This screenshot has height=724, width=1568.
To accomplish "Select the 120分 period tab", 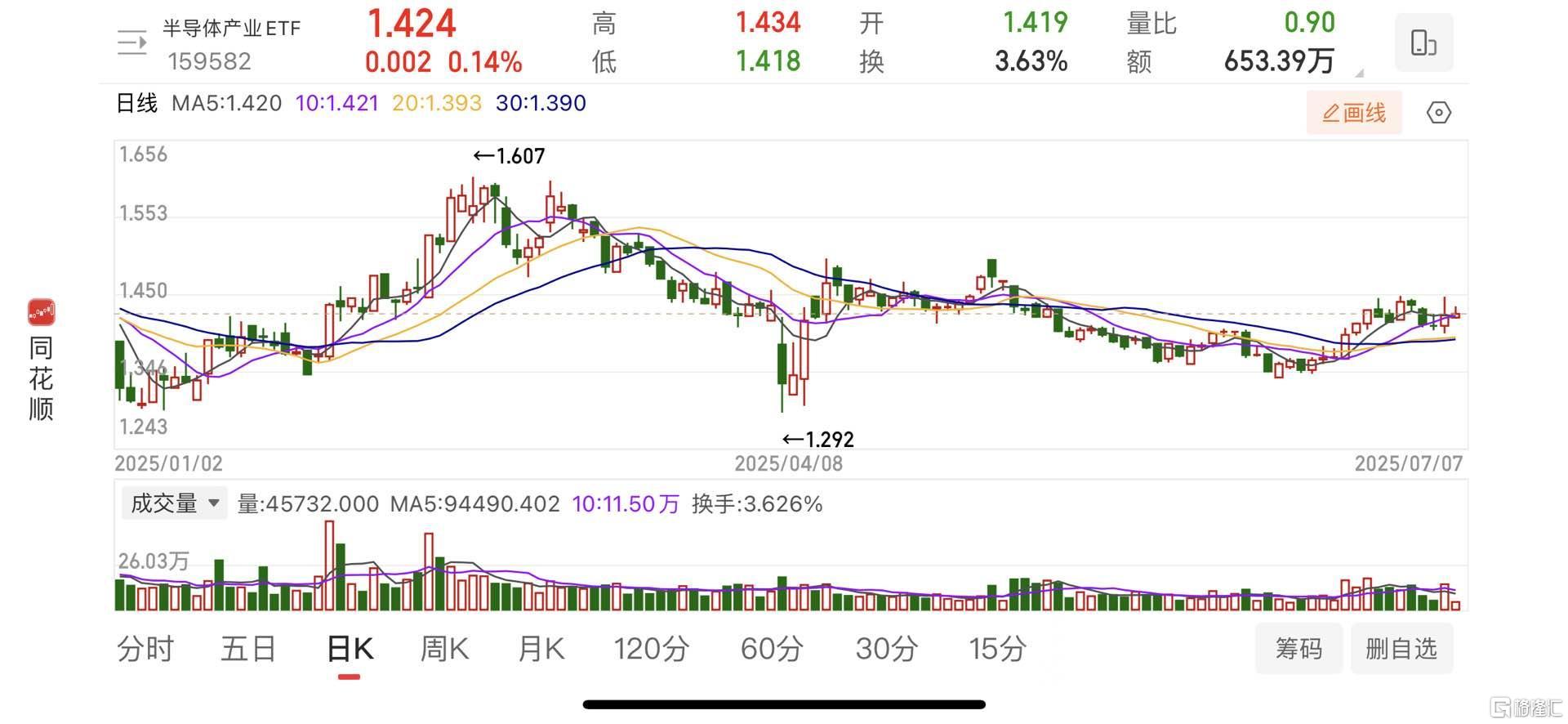I will coord(651,649).
